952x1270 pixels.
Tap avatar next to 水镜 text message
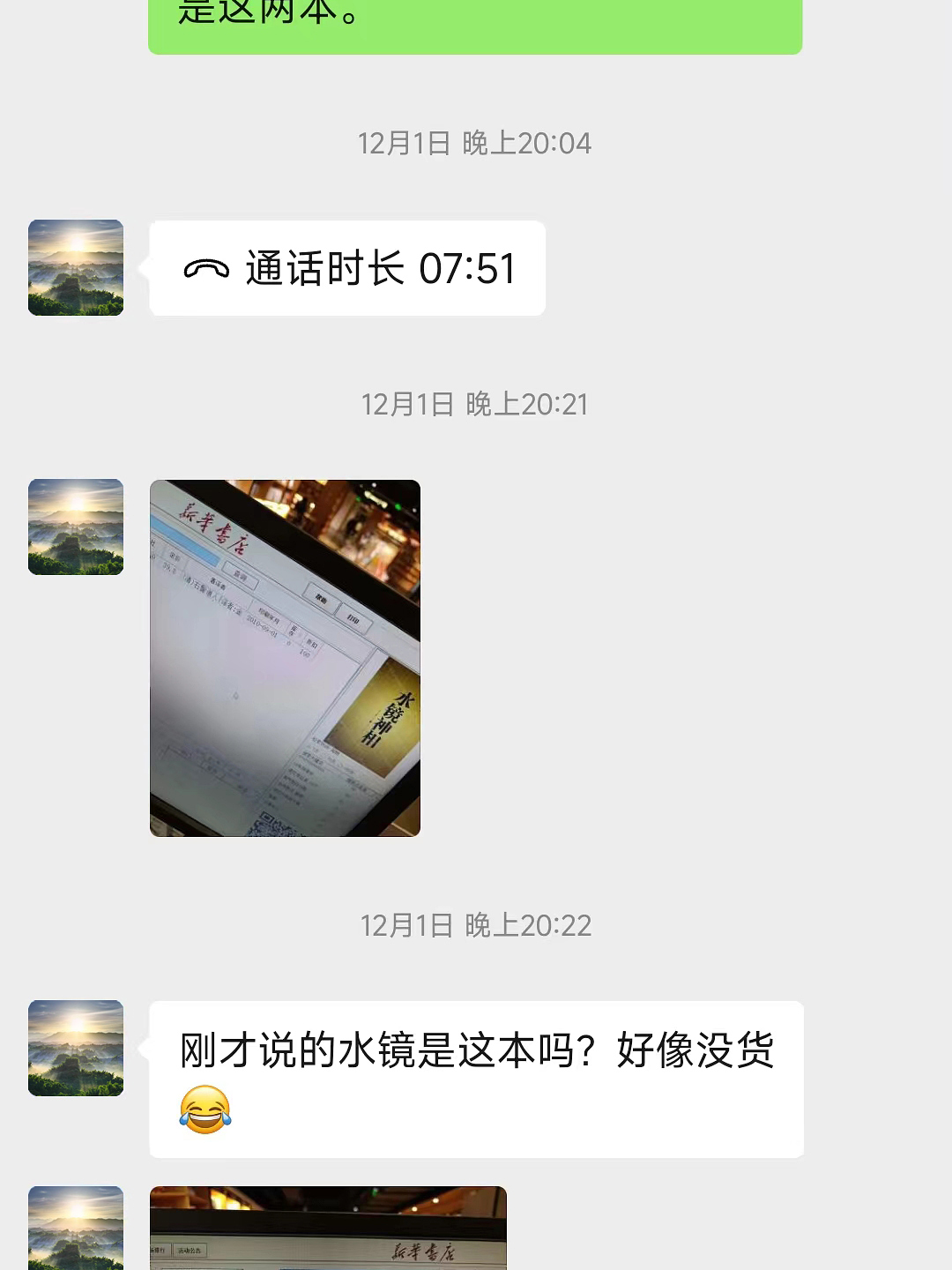coord(76,1048)
